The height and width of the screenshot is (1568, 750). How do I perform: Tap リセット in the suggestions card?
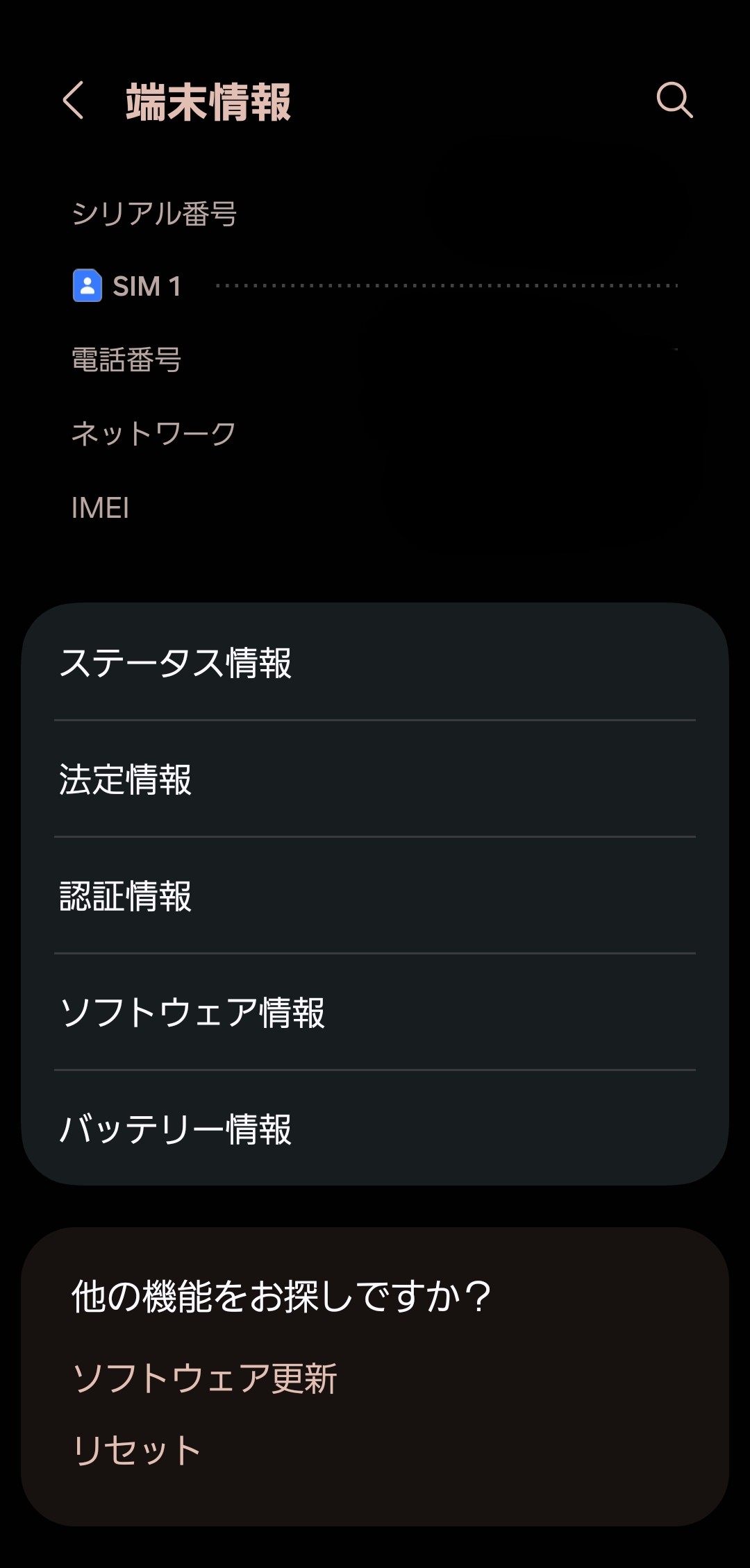136,1448
